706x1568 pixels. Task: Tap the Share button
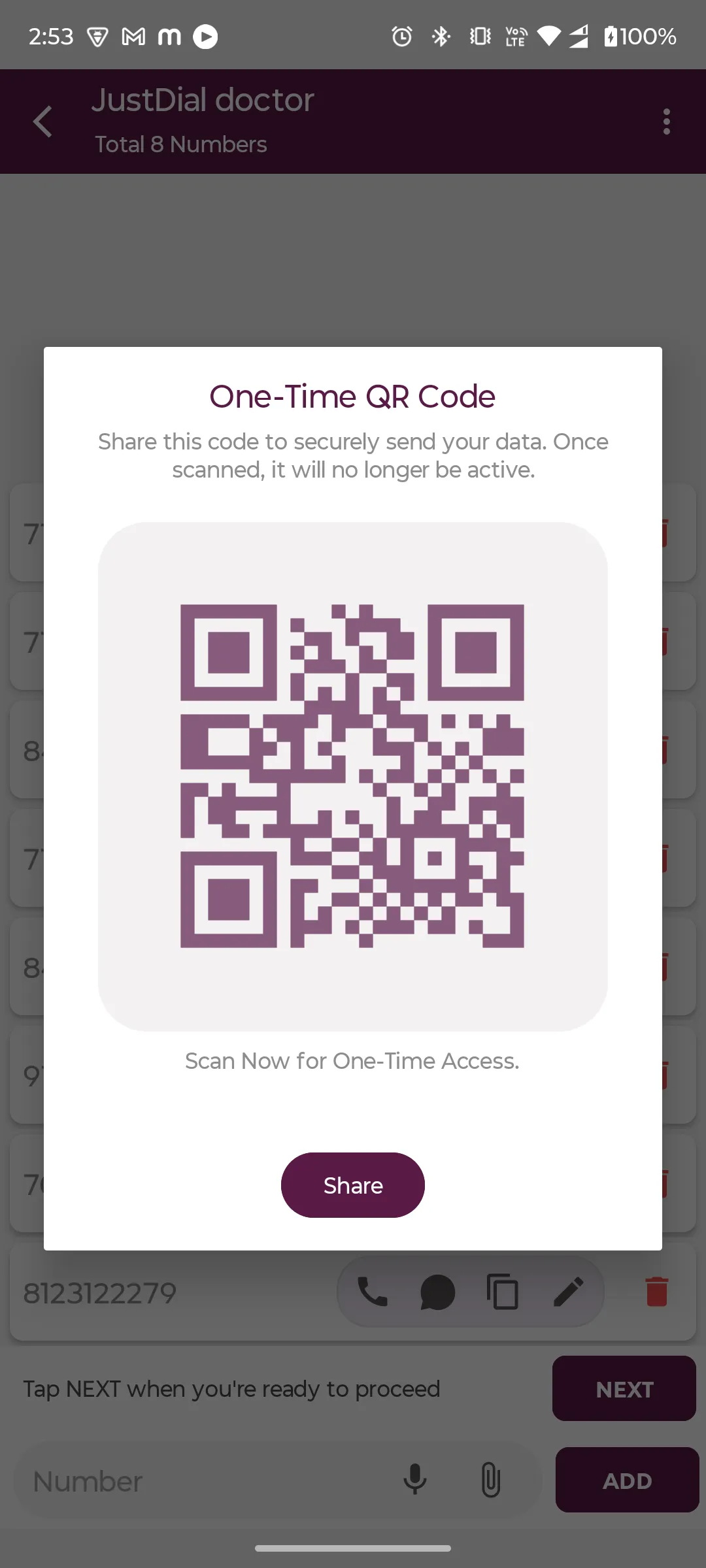[x=352, y=1184]
